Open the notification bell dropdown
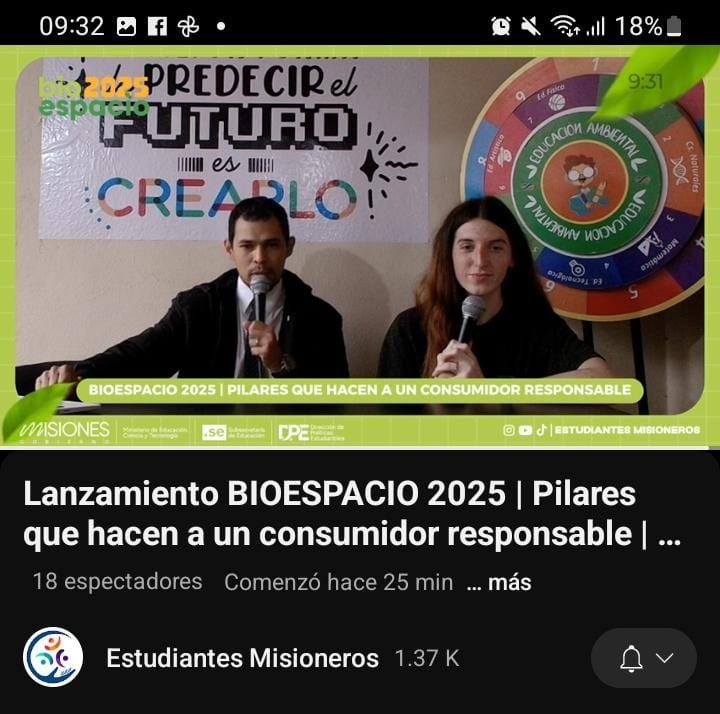 coord(644,658)
